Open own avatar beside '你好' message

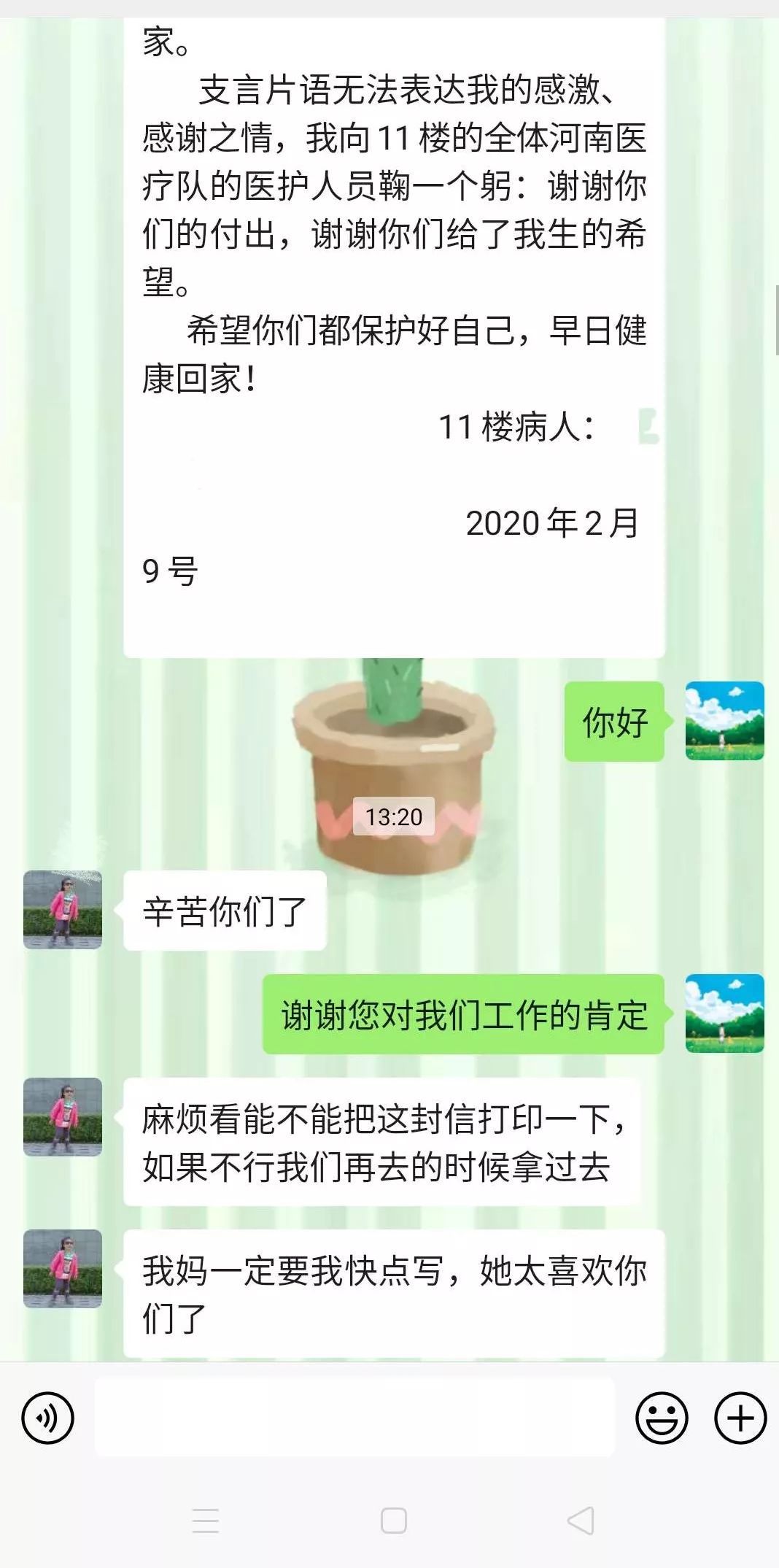724,721
